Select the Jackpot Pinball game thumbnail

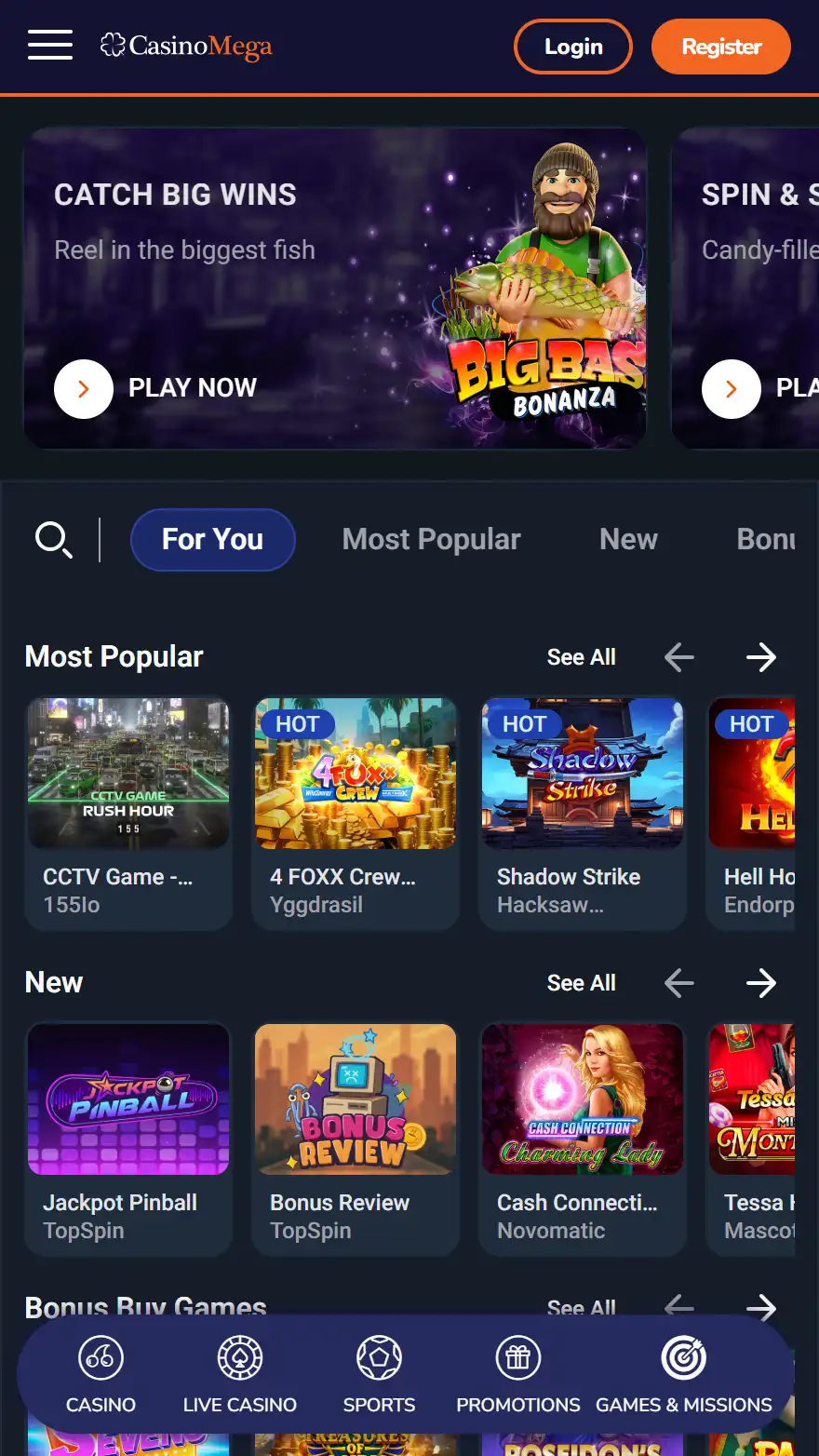click(128, 1099)
